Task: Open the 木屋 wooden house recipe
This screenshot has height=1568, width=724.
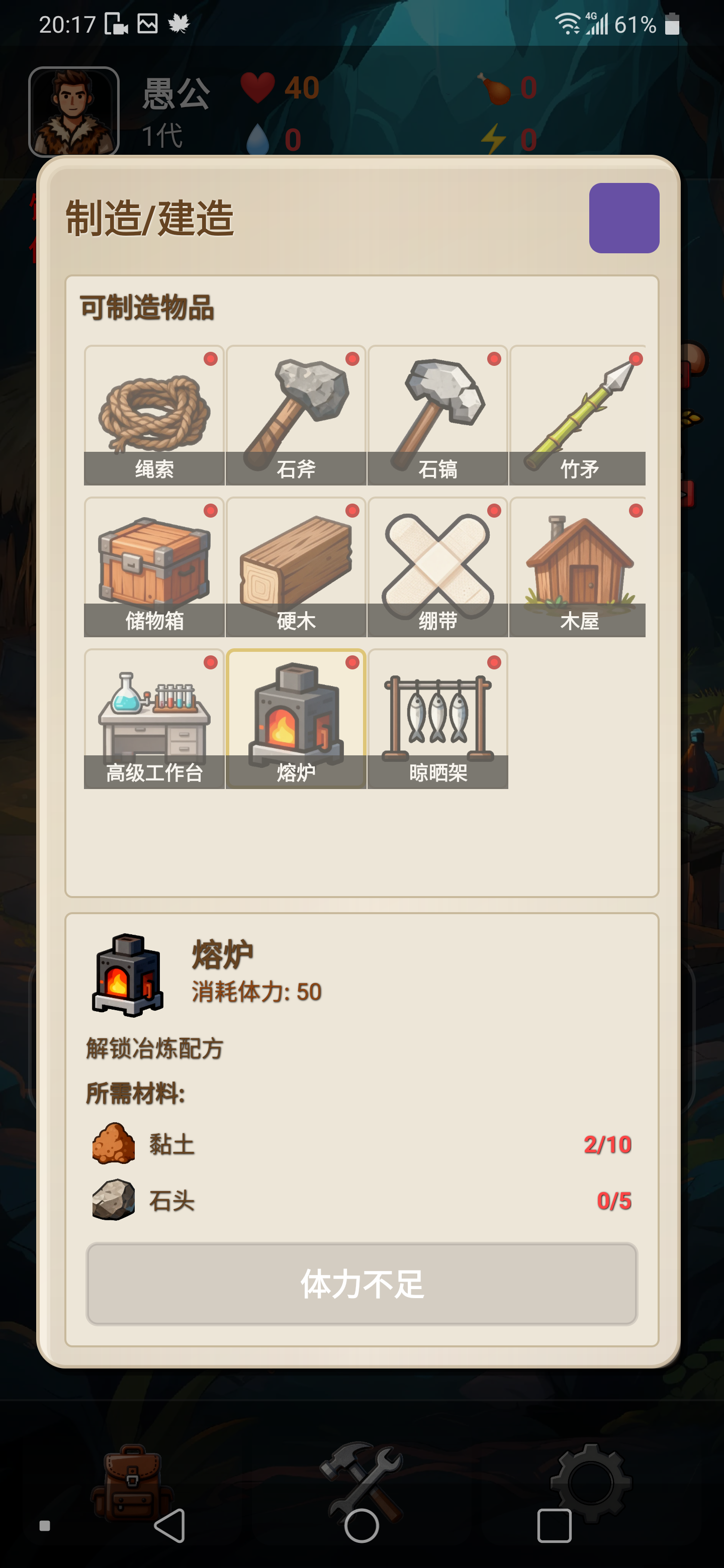Action: pyautogui.click(x=577, y=567)
